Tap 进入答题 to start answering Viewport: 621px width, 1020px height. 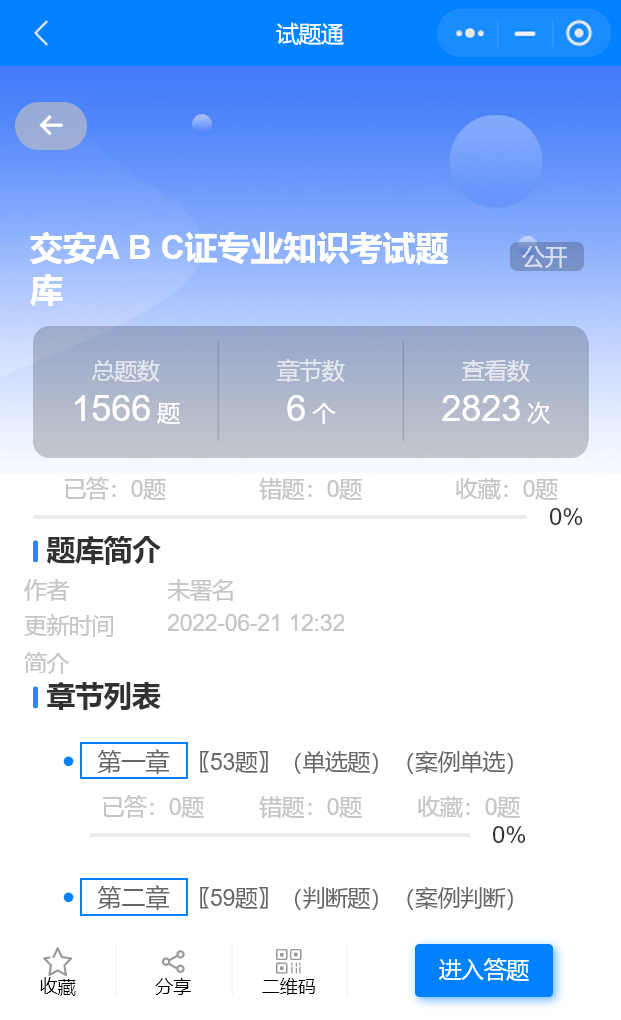point(483,970)
